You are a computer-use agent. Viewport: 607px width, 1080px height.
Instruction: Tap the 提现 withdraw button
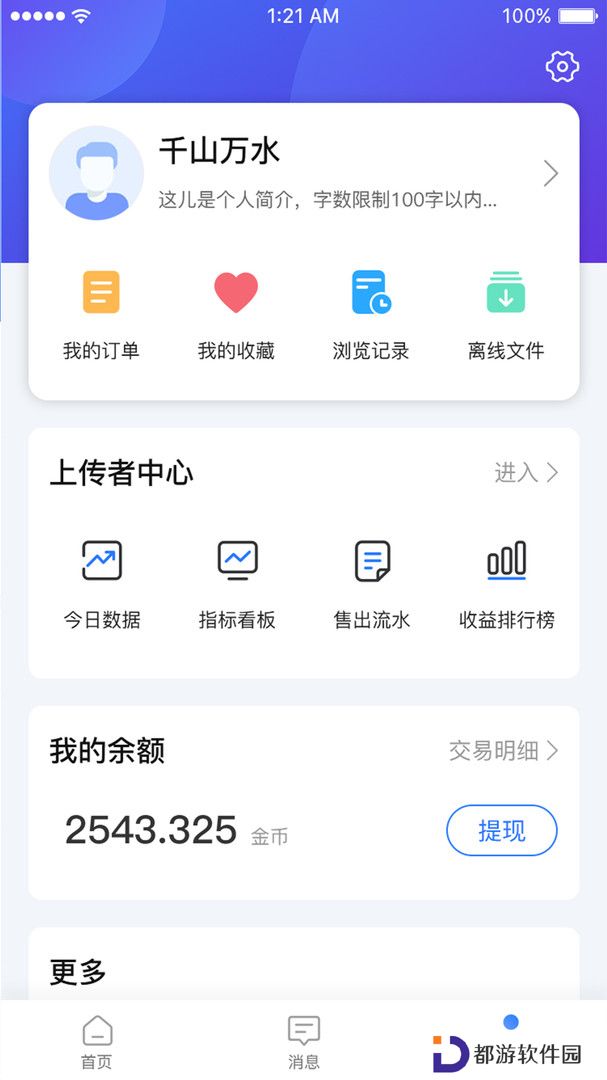point(502,831)
